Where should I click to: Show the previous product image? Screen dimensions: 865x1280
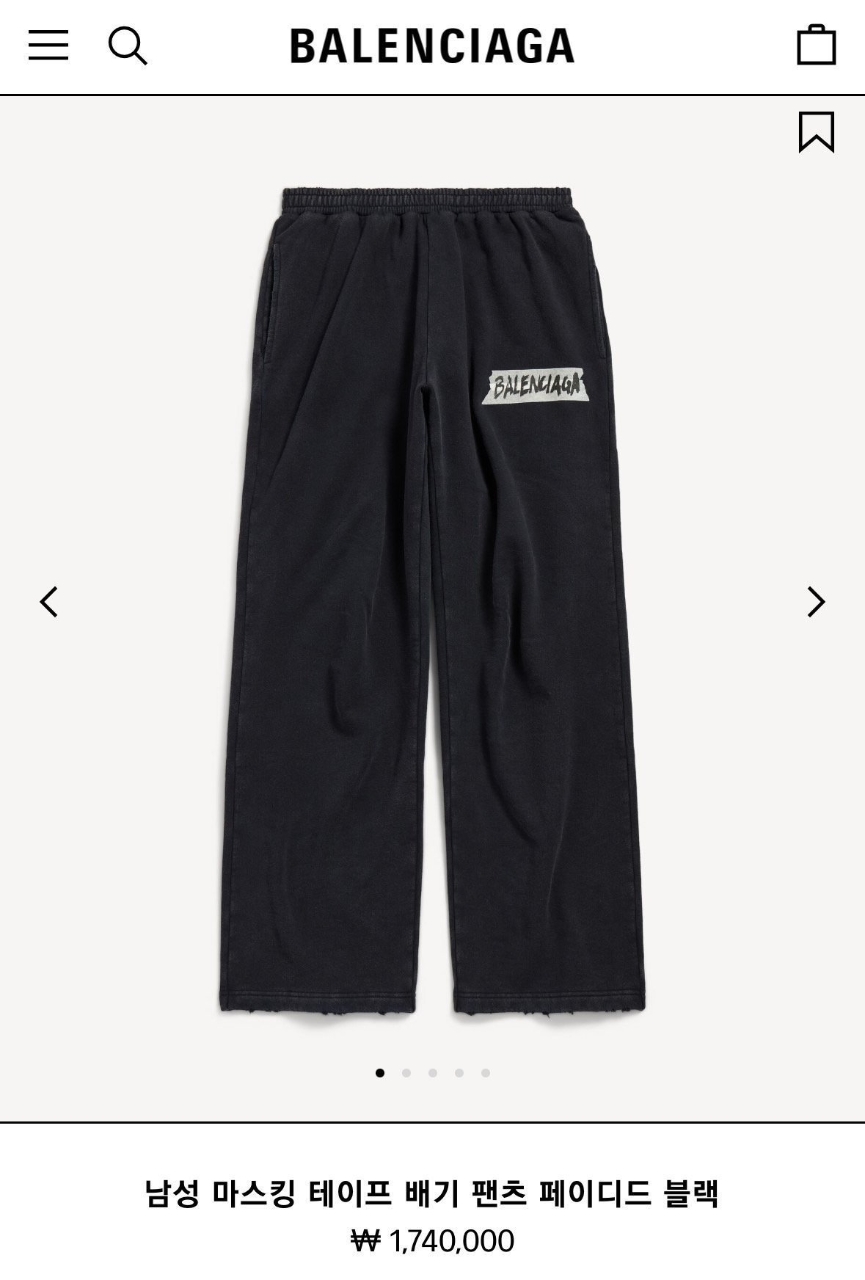(48, 601)
